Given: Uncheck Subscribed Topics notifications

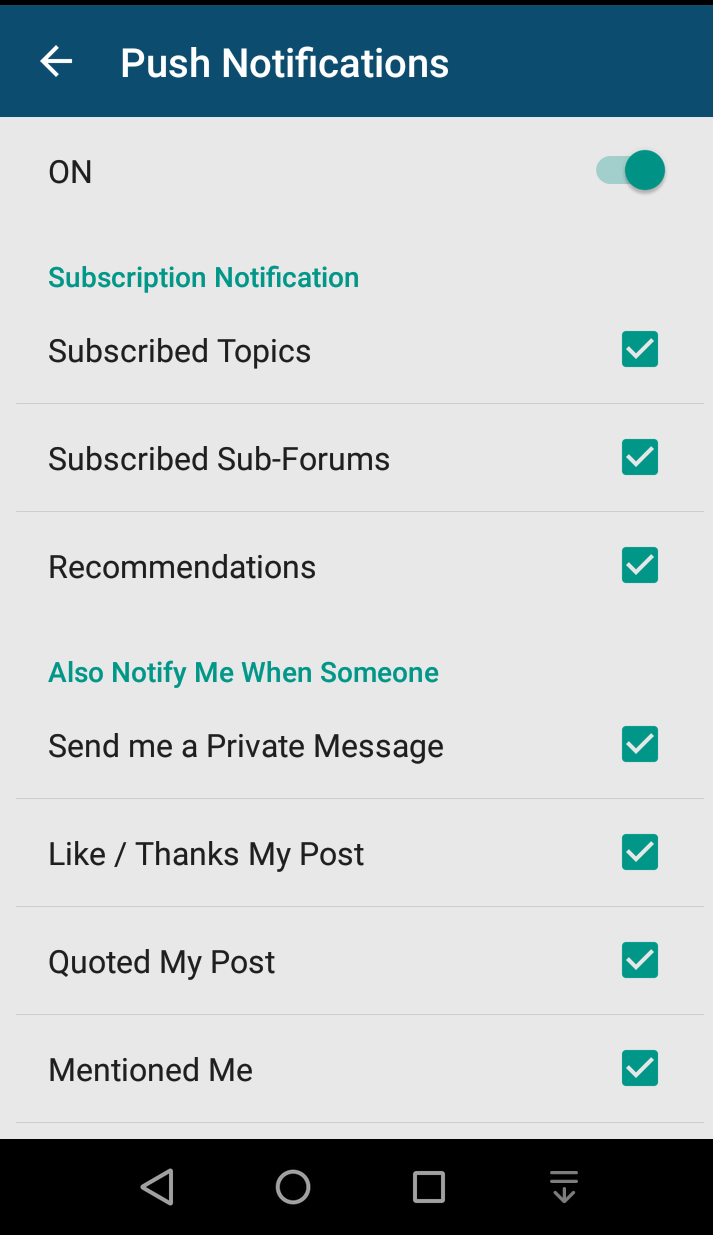Looking at the screenshot, I should pyautogui.click(x=640, y=350).
